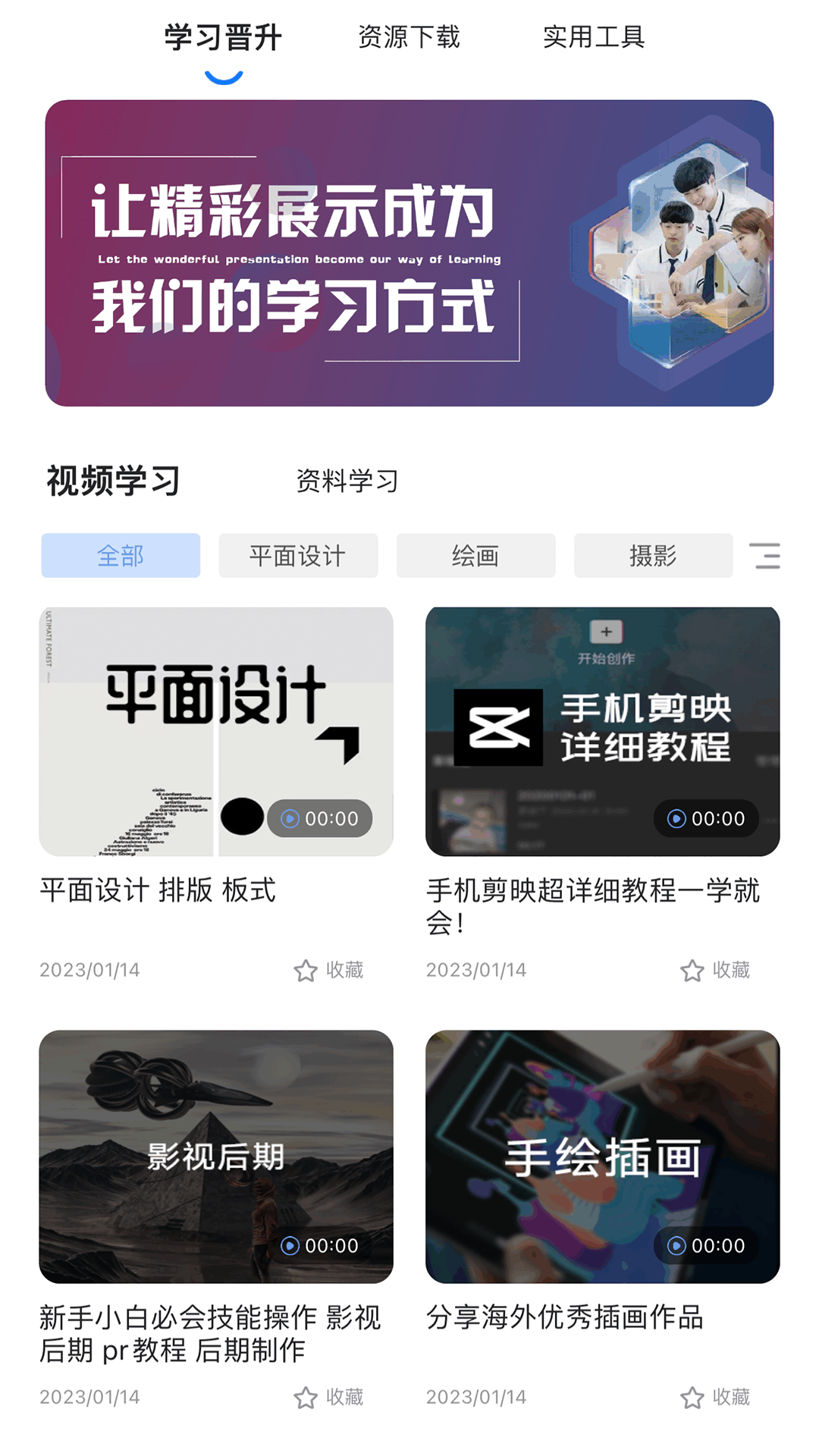Favorite the 平面设计 排版 板式 video
This screenshot has width=819, height=1456.
[328, 970]
